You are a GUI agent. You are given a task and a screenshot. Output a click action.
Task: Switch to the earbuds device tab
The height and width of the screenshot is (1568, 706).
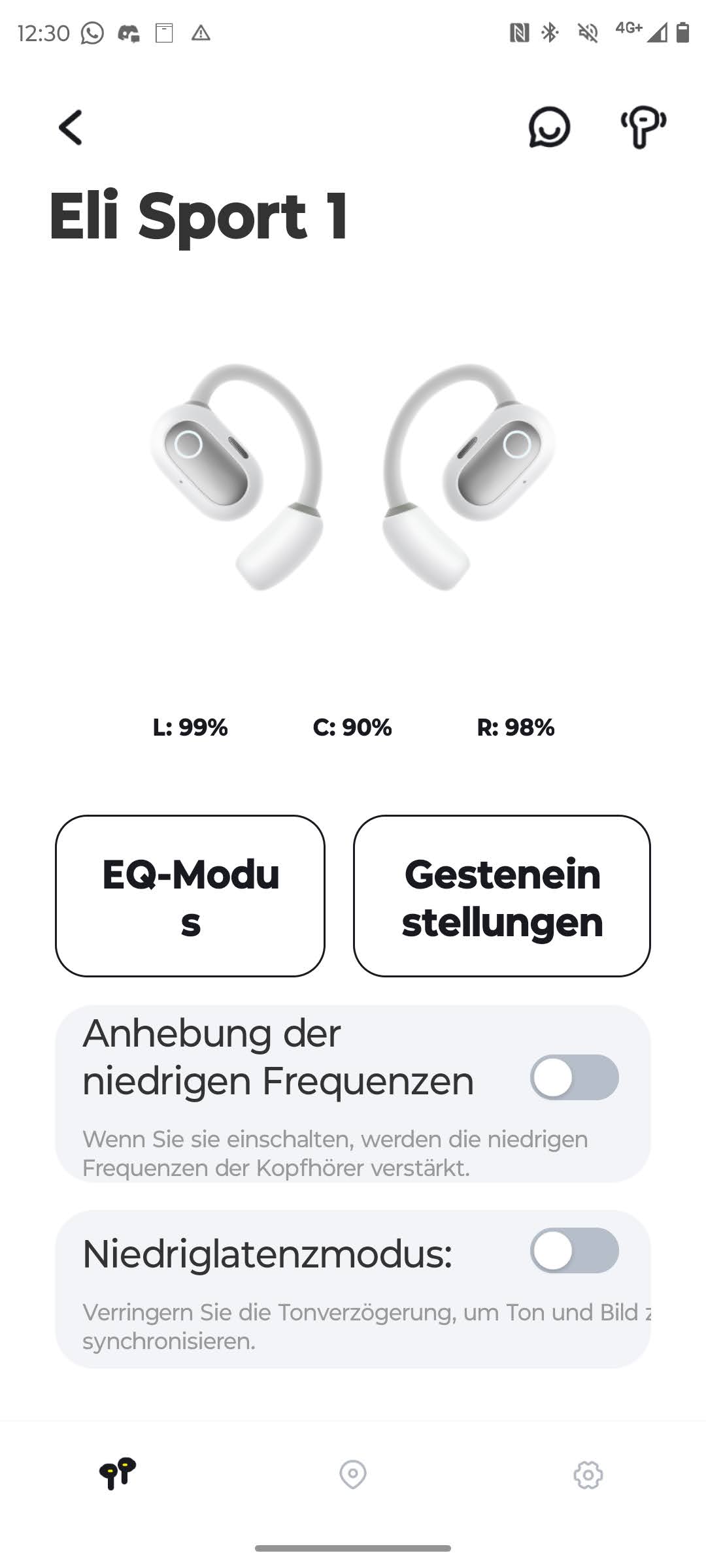118,1473
